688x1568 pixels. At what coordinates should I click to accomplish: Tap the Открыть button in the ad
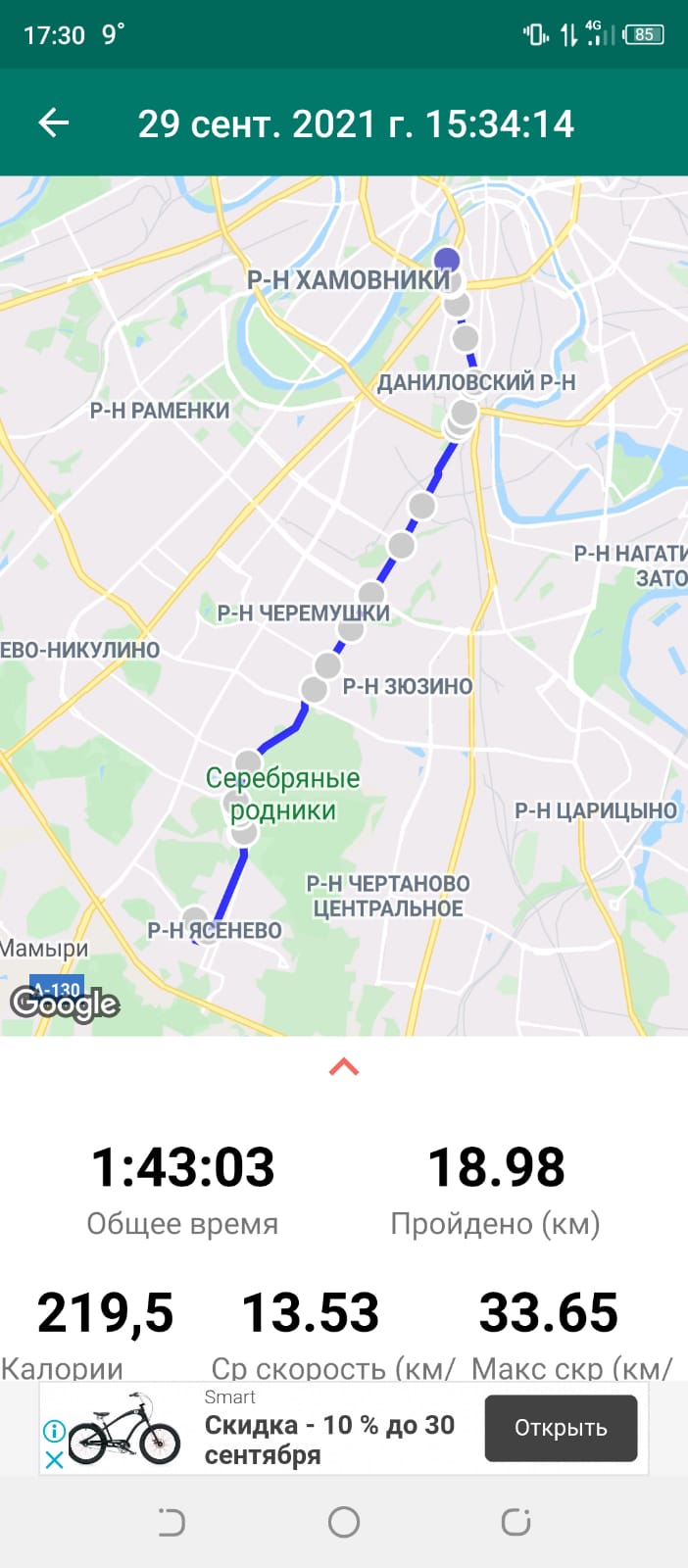[561, 1428]
